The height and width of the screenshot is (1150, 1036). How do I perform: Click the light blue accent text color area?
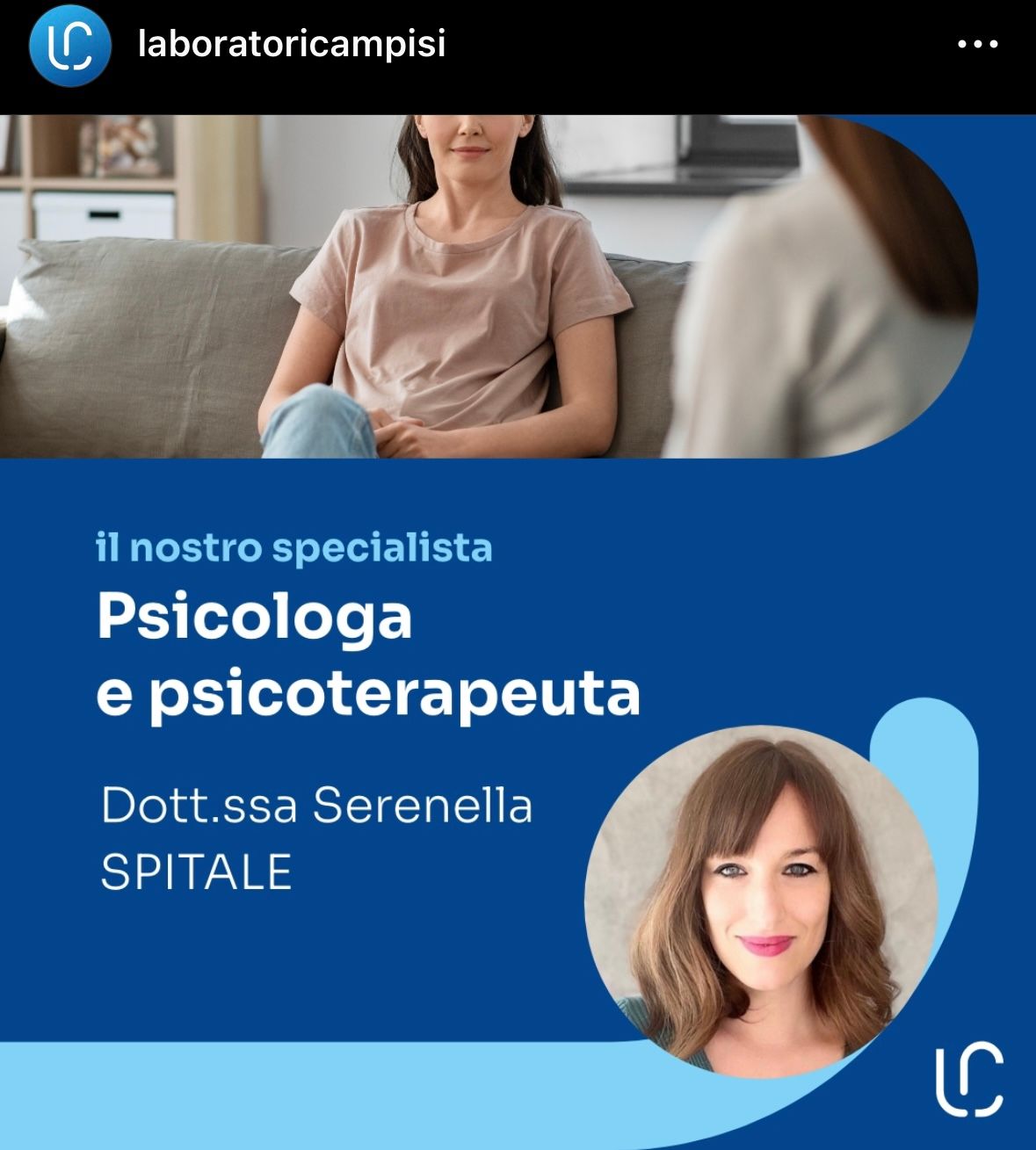pyautogui.click(x=294, y=546)
